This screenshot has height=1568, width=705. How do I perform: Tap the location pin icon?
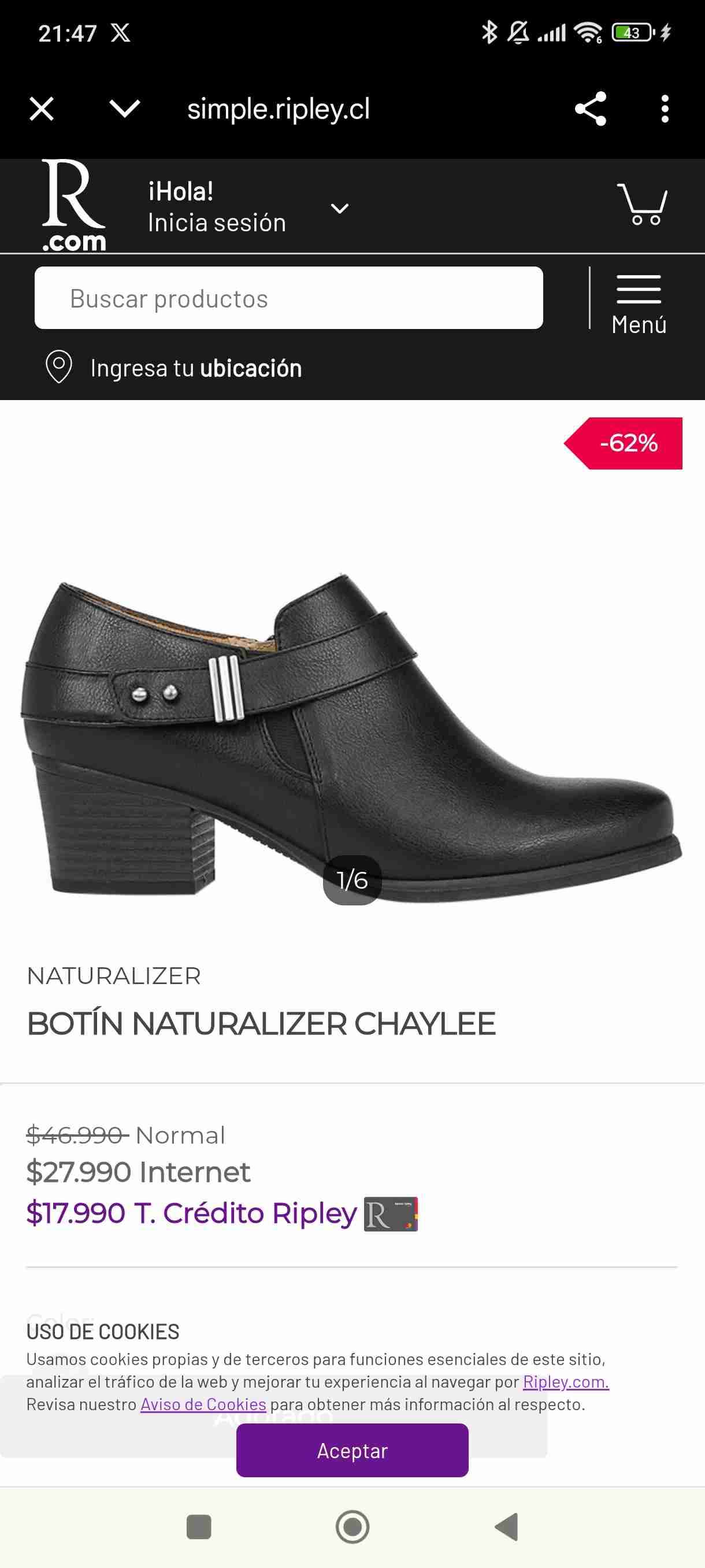57,368
